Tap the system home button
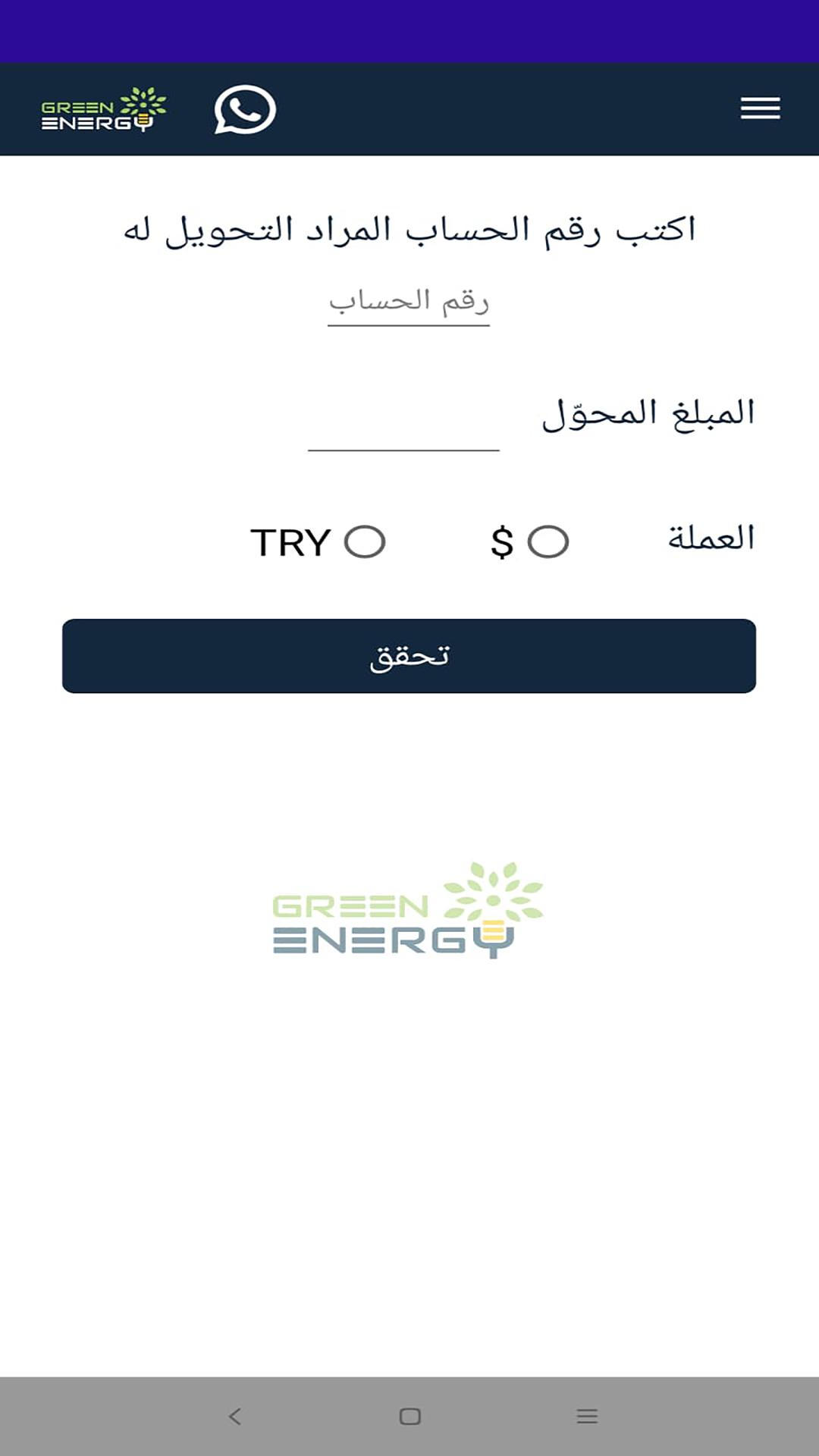Image resolution: width=819 pixels, height=1456 pixels. tap(409, 1416)
